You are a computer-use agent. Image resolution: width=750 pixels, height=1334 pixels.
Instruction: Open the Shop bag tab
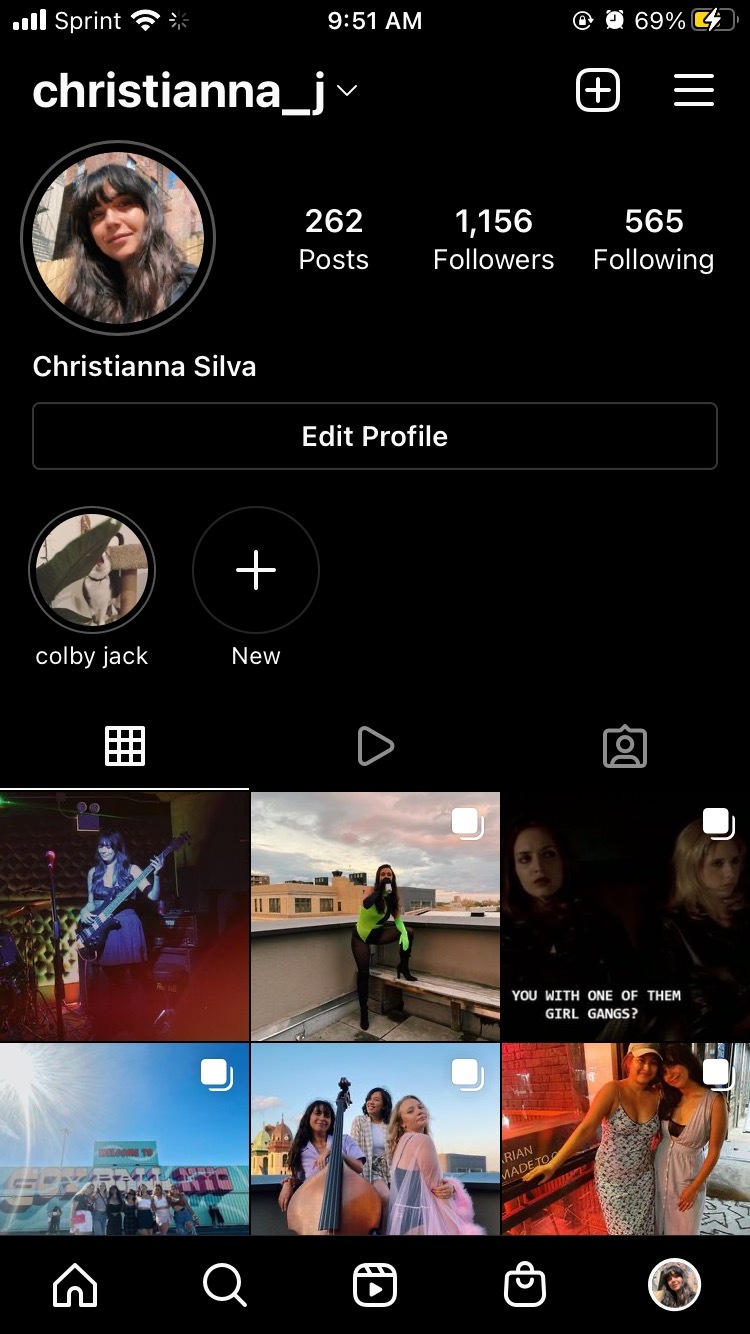(x=525, y=1285)
